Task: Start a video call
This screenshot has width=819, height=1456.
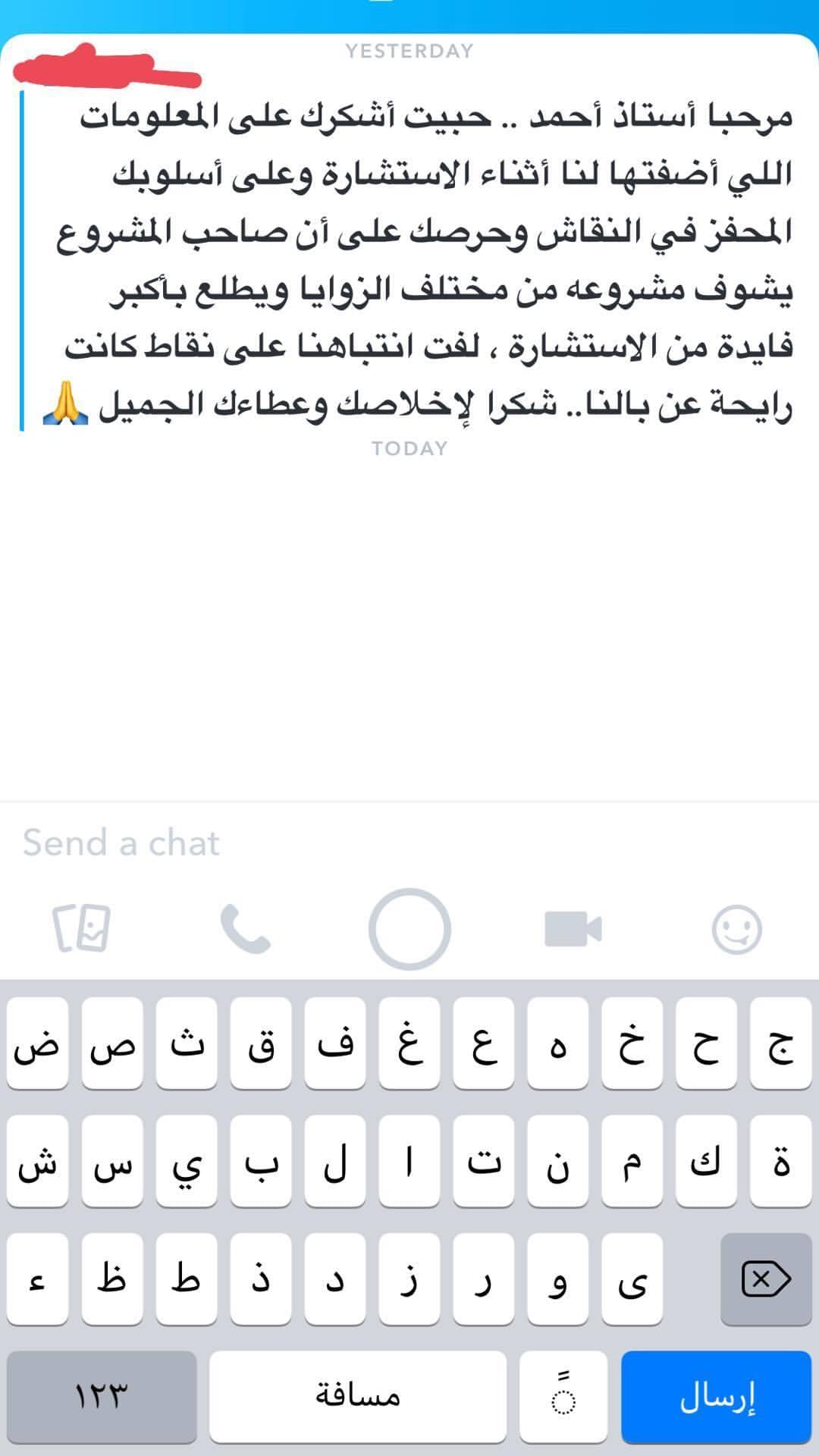Action: [x=573, y=929]
